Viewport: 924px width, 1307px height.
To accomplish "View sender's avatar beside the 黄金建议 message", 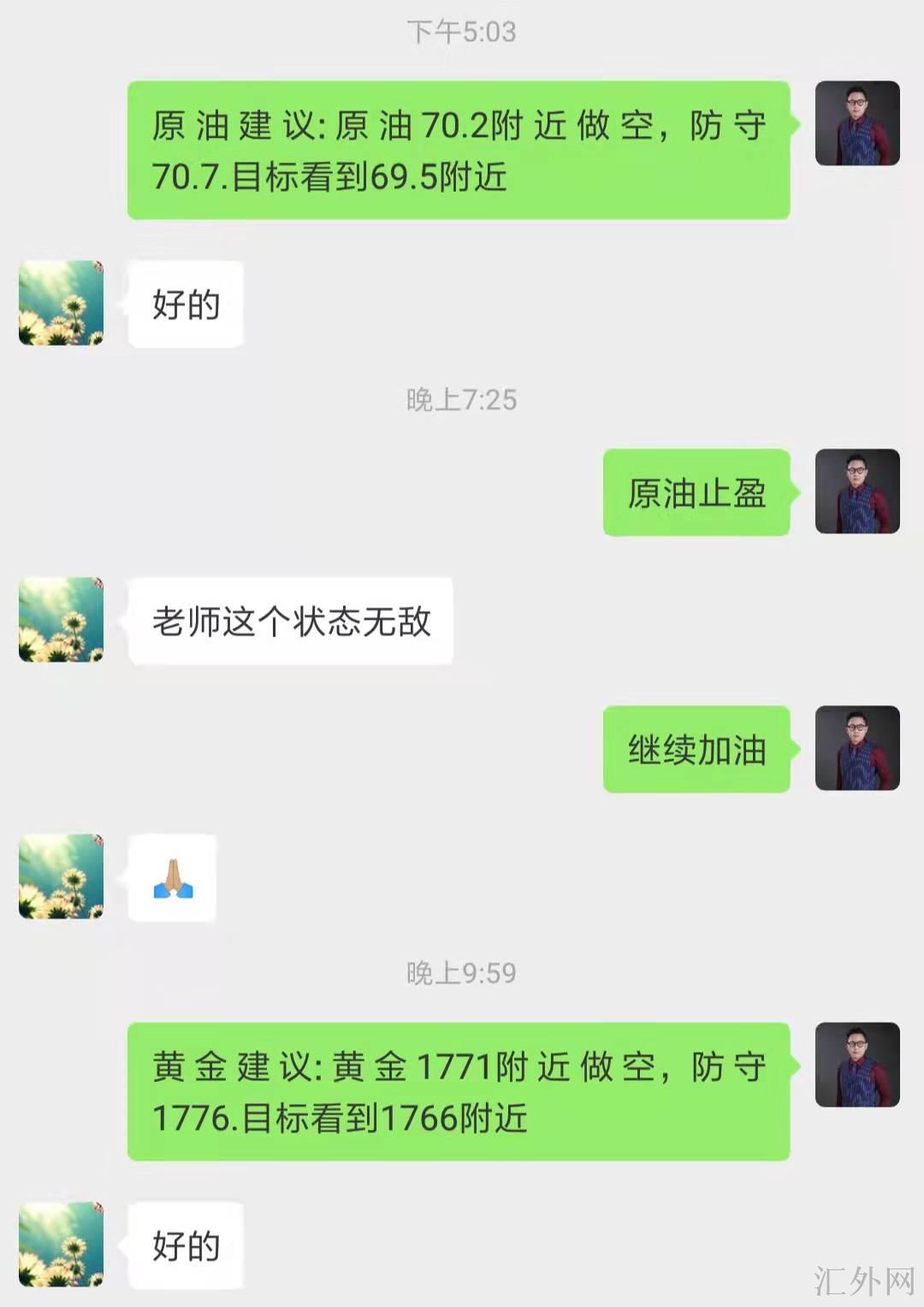I will [857, 1065].
